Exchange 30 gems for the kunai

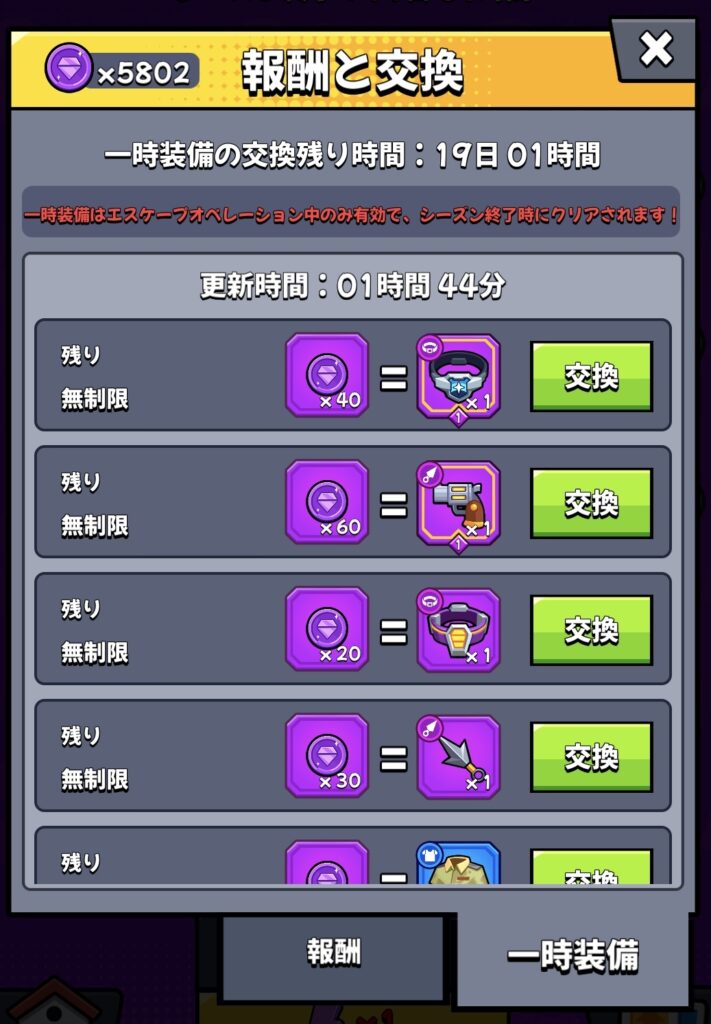591,757
